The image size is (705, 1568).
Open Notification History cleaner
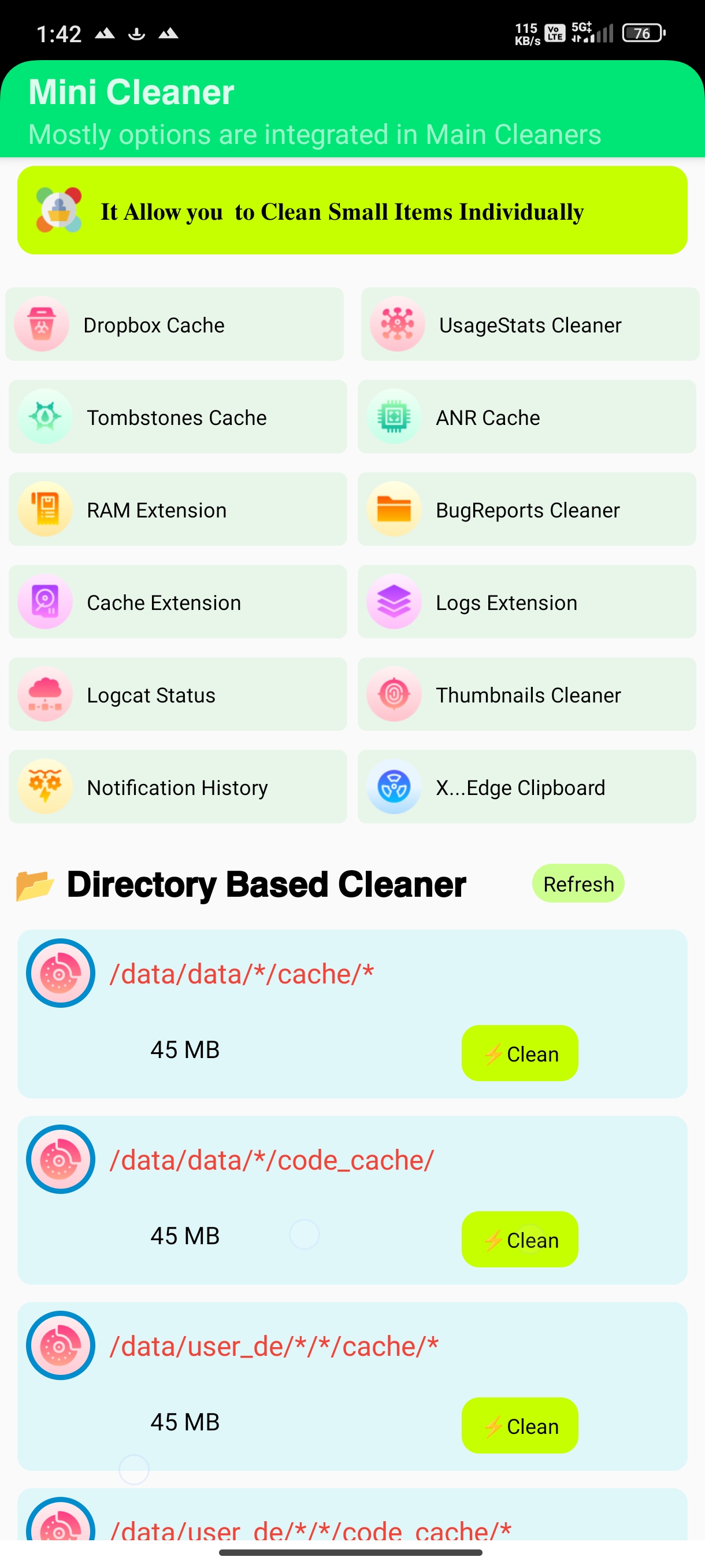[177, 787]
